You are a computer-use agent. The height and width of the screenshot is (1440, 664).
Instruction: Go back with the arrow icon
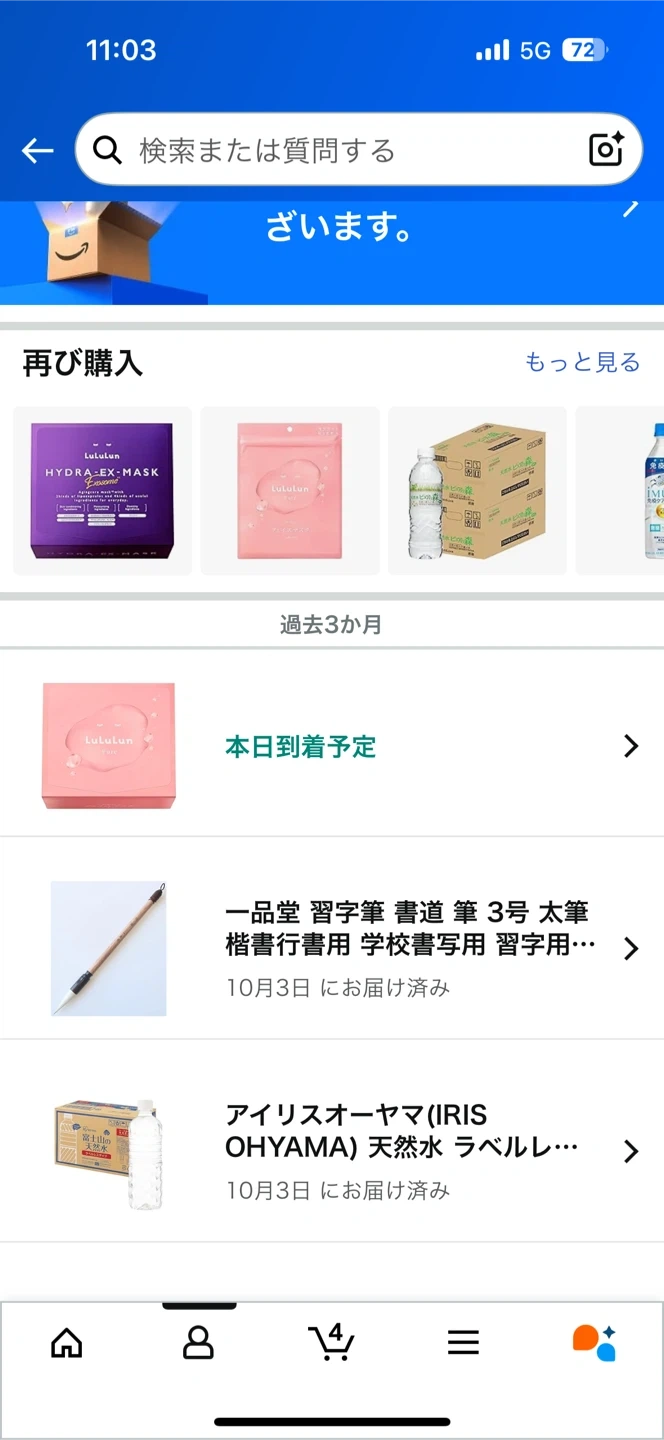[x=38, y=150]
